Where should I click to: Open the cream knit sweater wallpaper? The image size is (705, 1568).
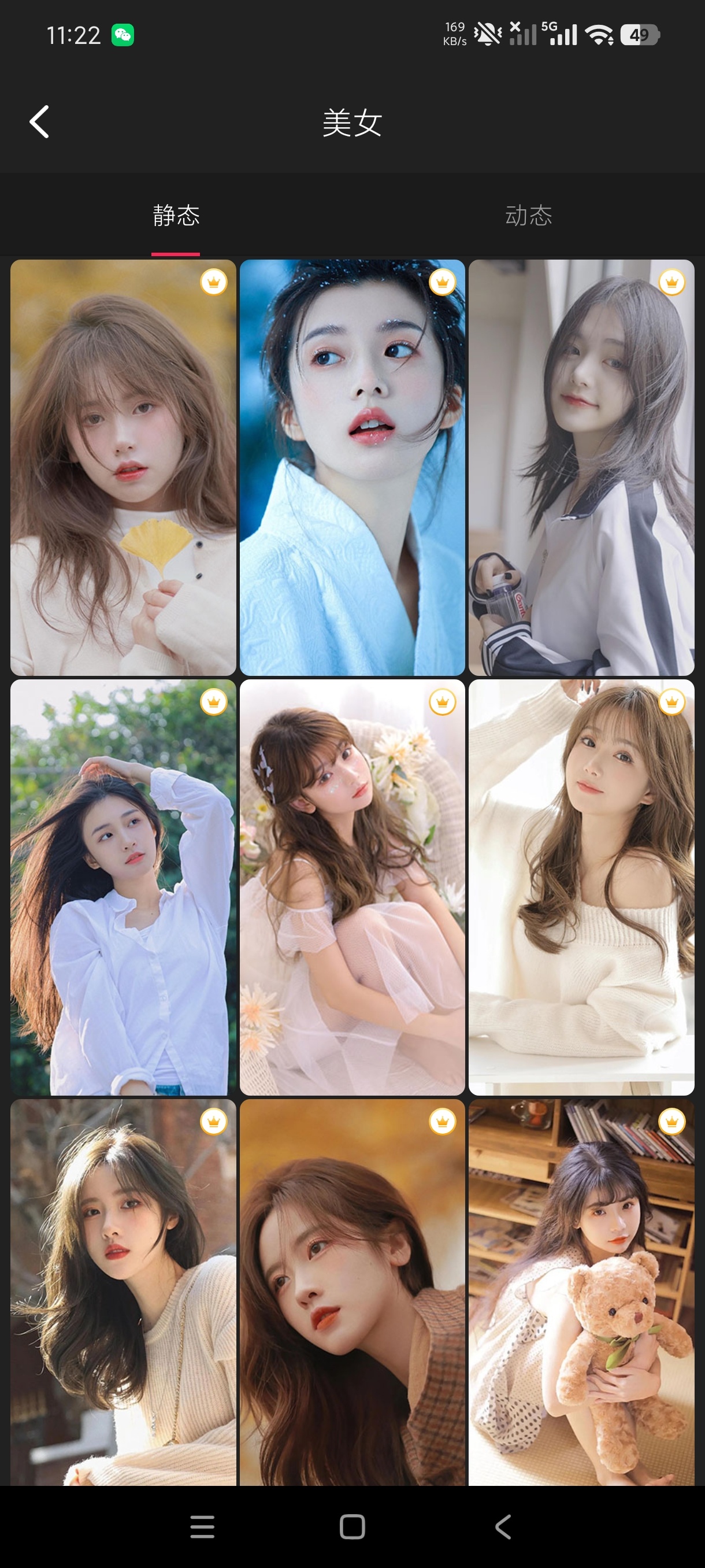(581, 887)
